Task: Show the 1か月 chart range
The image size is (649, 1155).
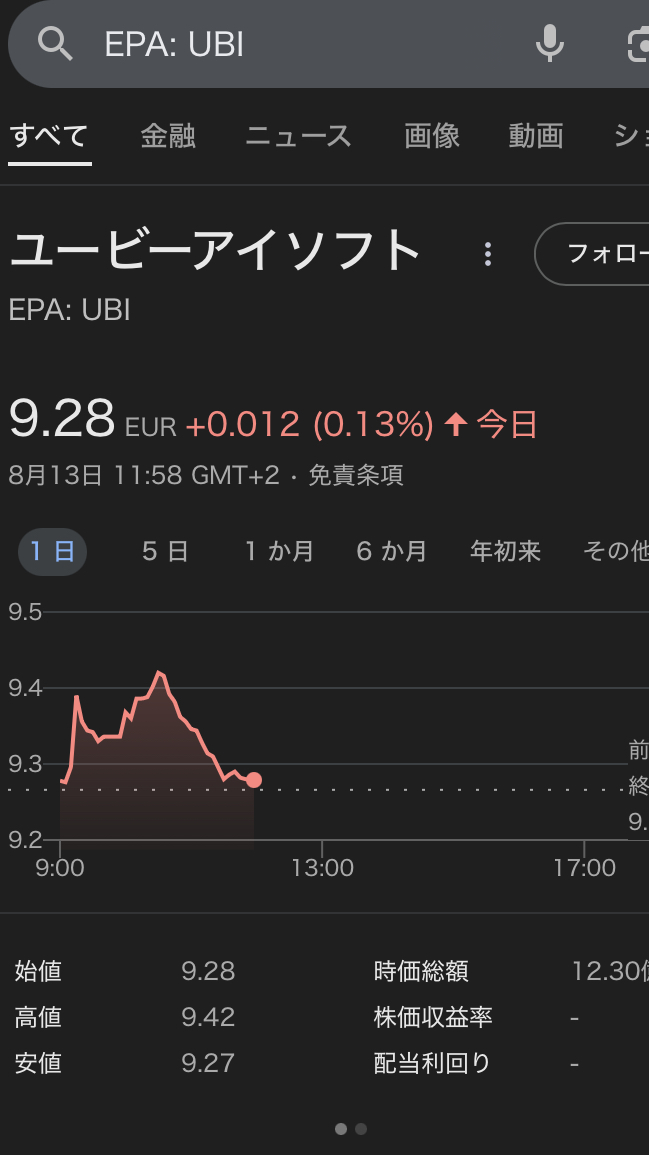Action: tap(280, 551)
